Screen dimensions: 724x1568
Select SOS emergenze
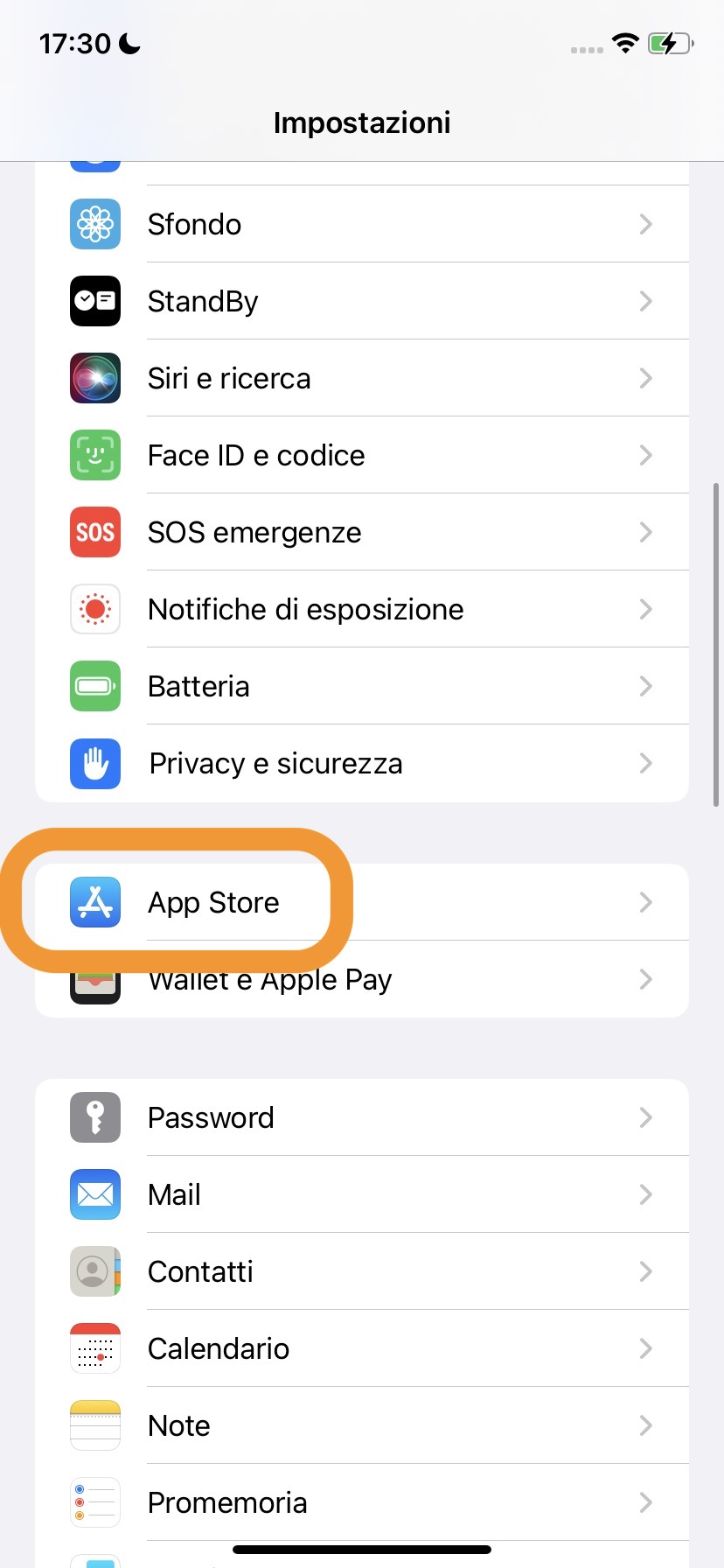click(362, 533)
